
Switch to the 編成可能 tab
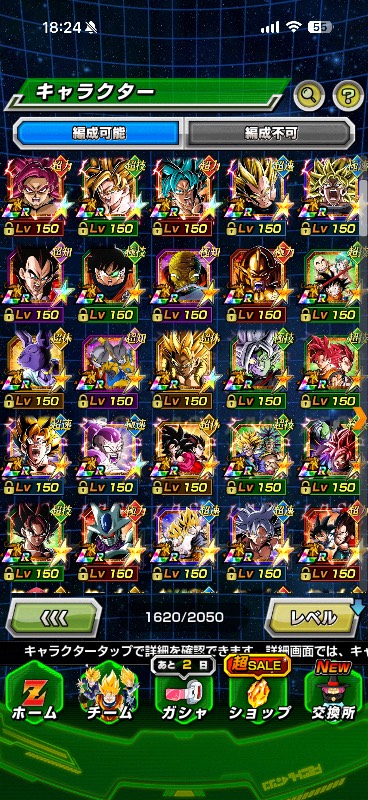click(99, 133)
